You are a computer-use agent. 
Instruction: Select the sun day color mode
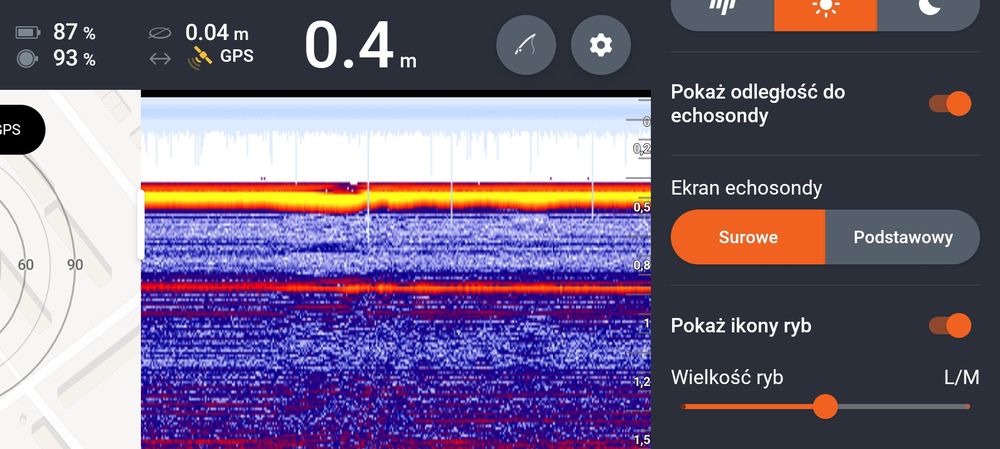pos(825,9)
